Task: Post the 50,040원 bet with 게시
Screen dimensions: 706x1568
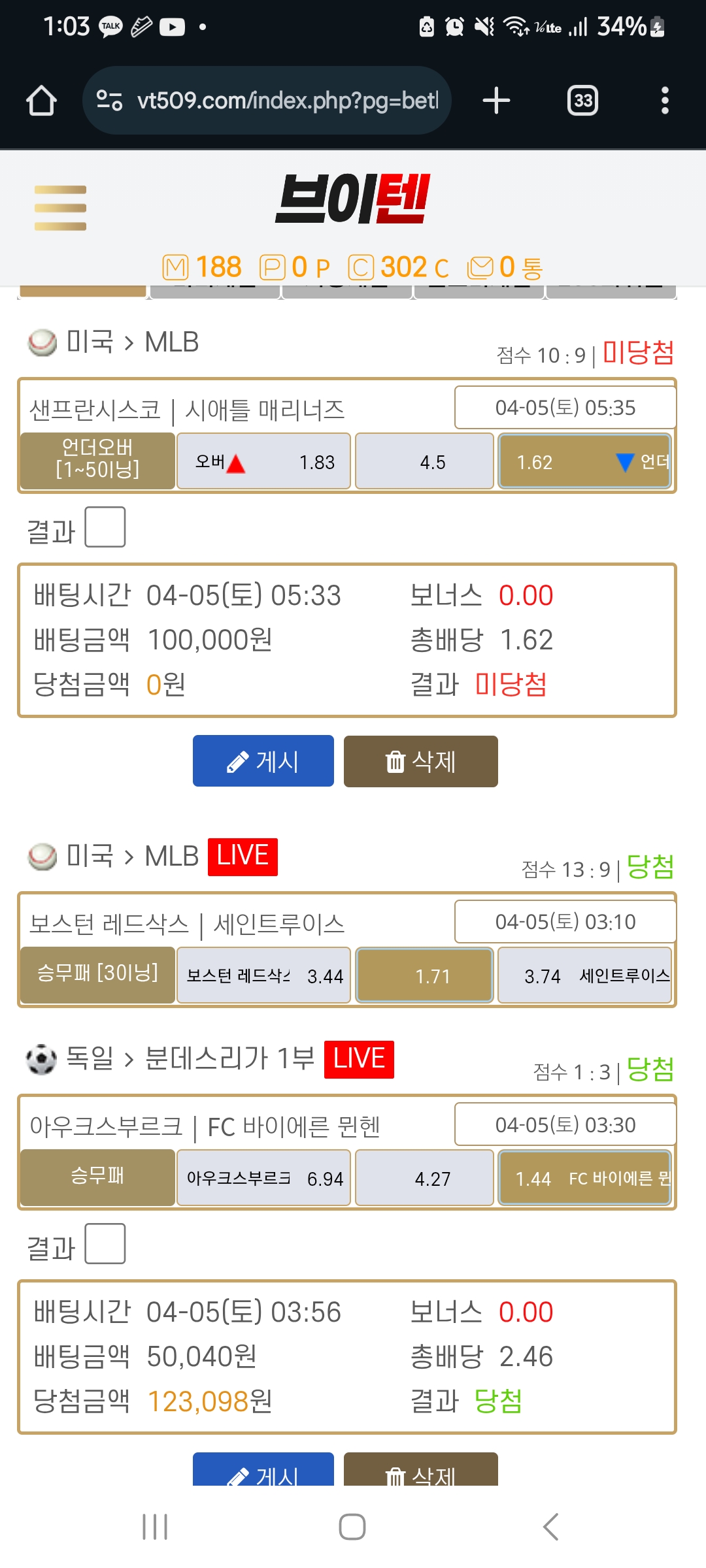Action: [x=263, y=1471]
